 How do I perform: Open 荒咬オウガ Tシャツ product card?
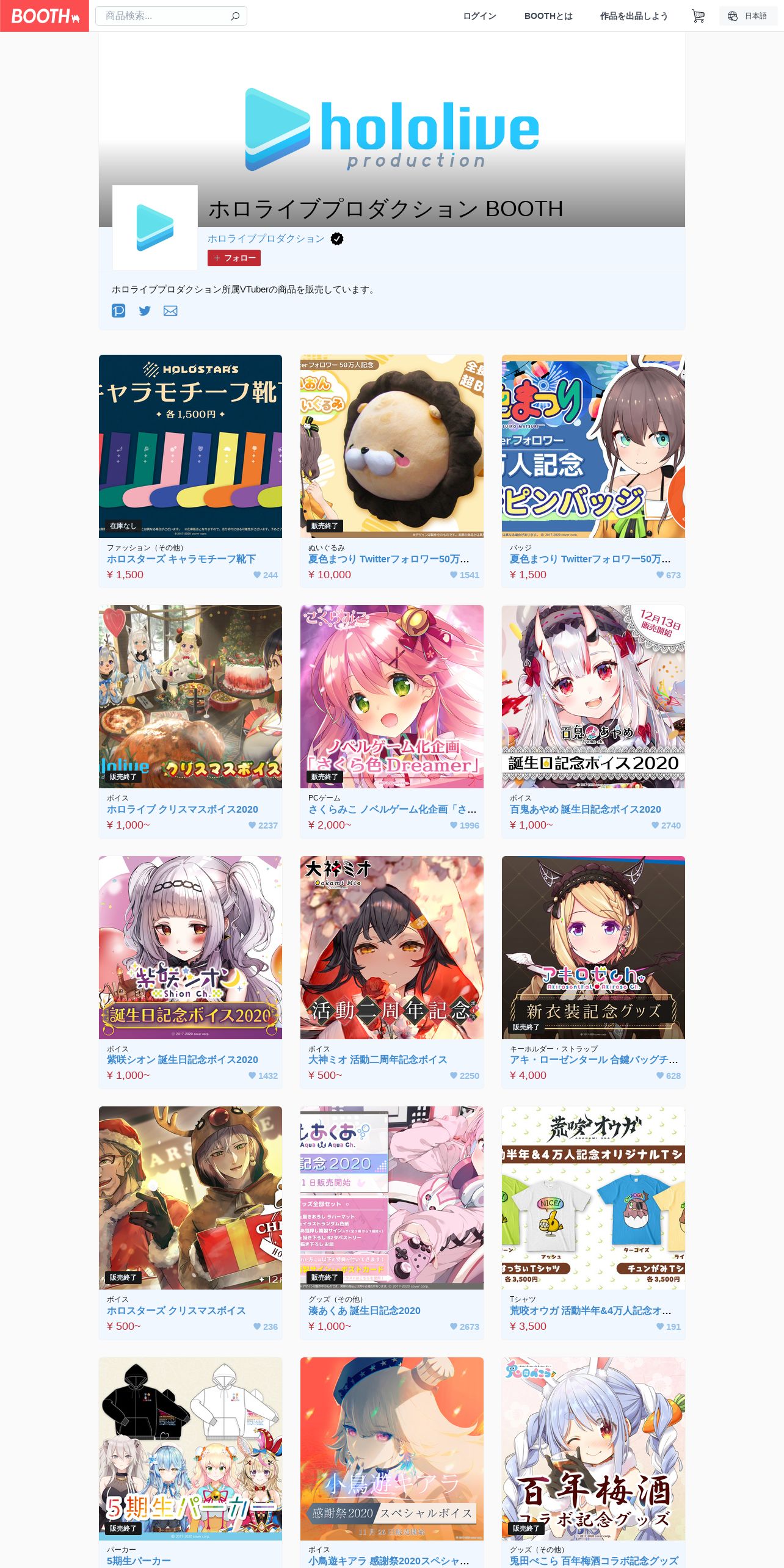[x=590, y=1310]
